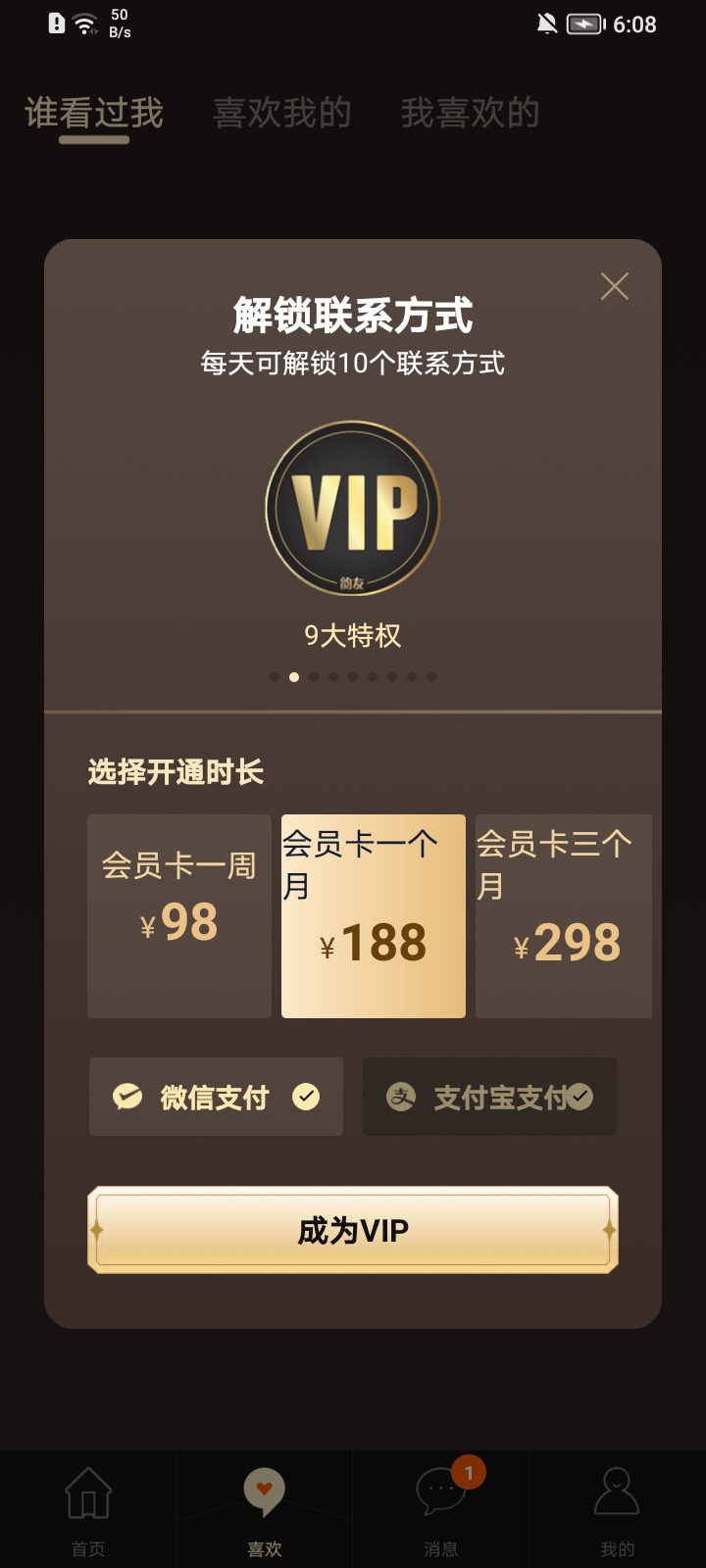Open the 我的 profile tab
The image size is (706, 1568).
coord(617,1511)
